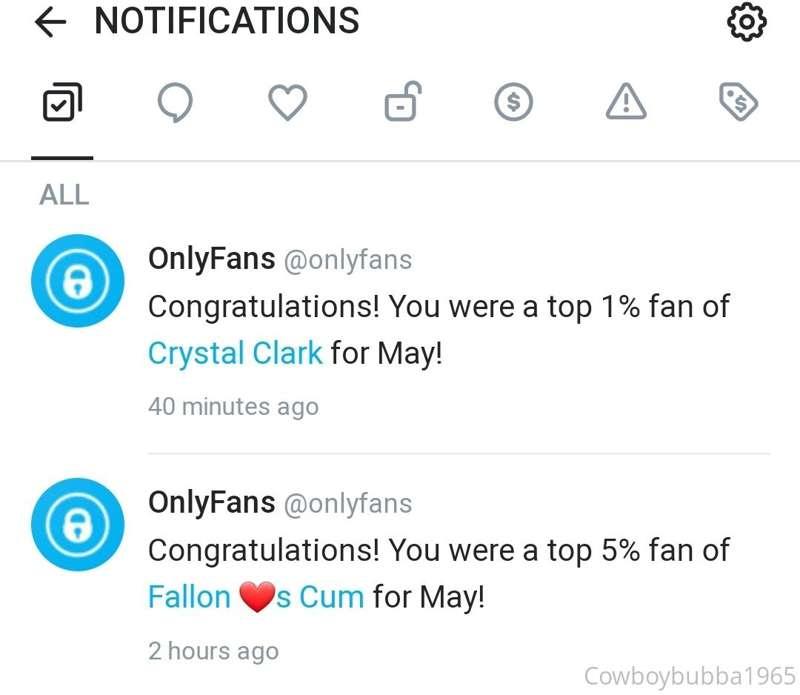
Task: Open notification settings gear
Action: coord(744,22)
